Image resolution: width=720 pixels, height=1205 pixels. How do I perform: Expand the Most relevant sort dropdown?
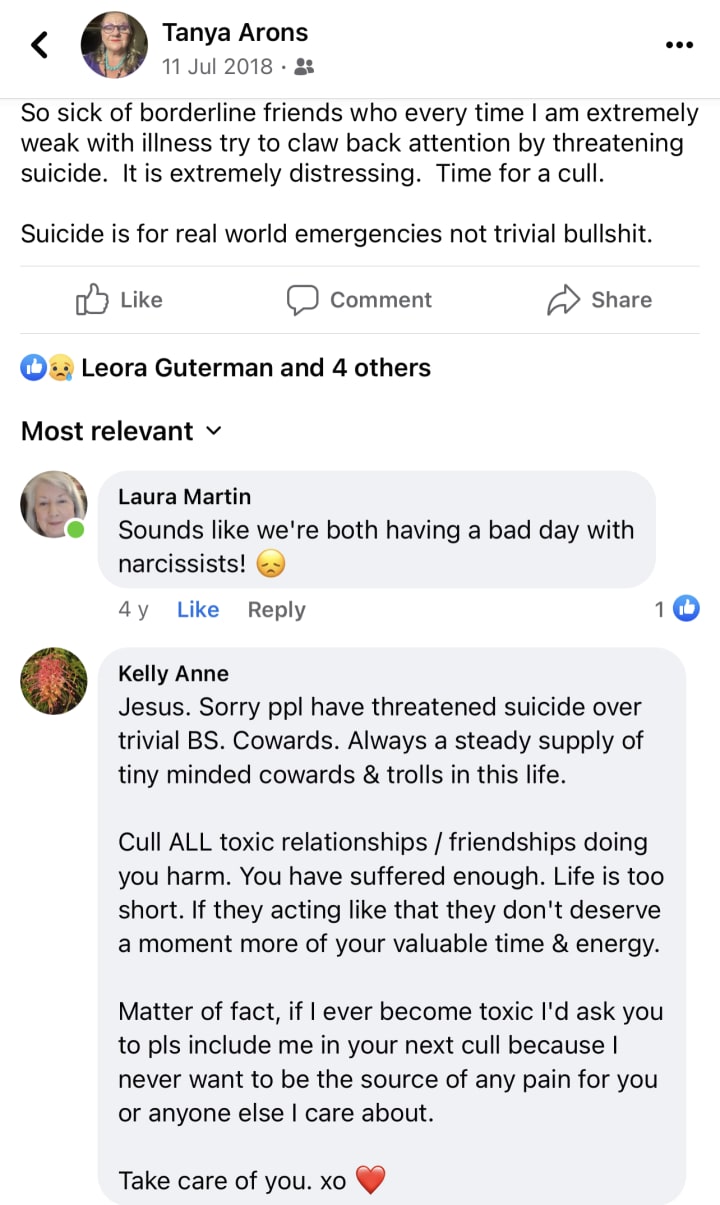pyautogui.click(x=121, y=431)
